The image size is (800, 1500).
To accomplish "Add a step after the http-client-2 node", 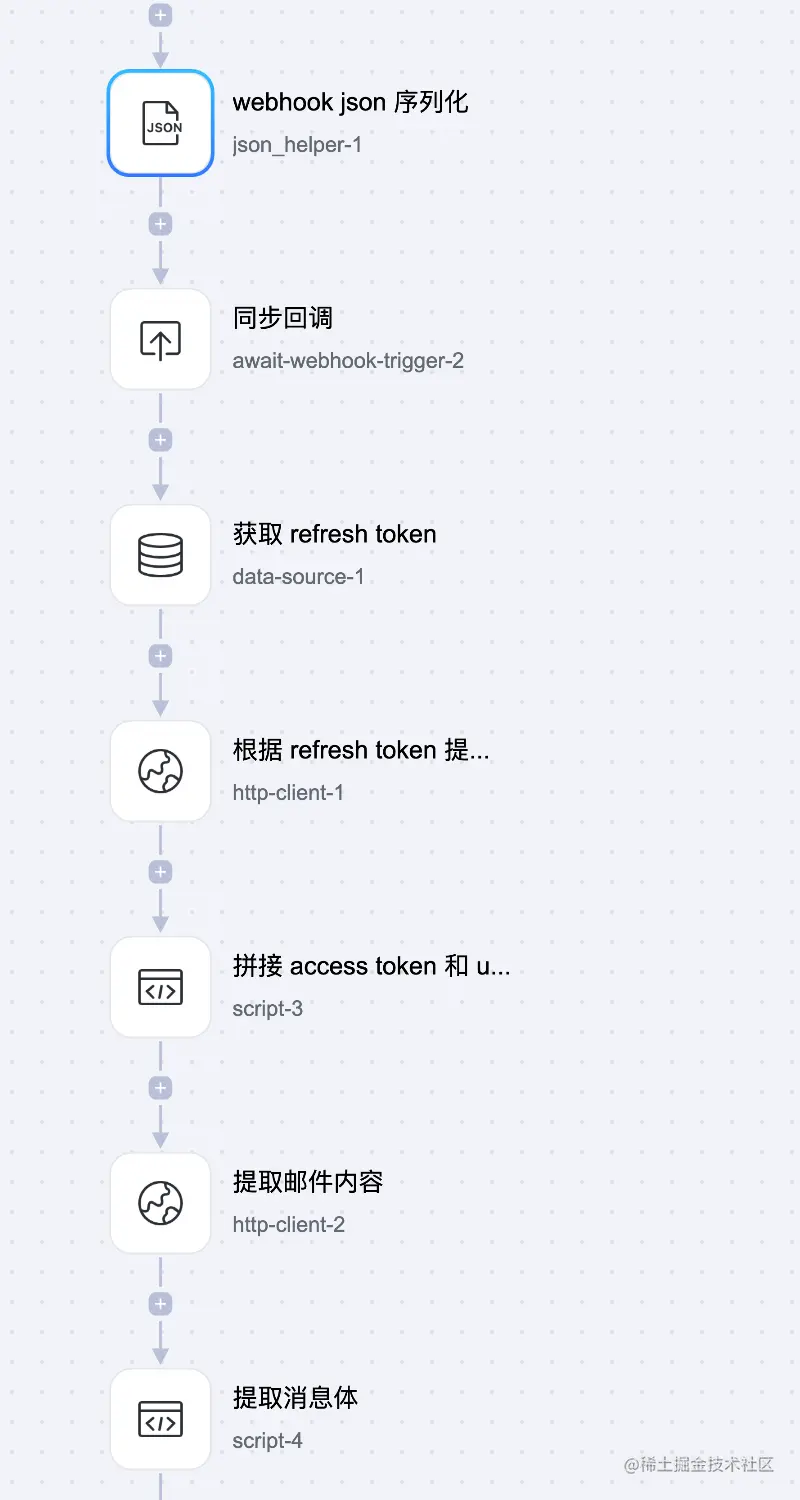I will 160,1304.
